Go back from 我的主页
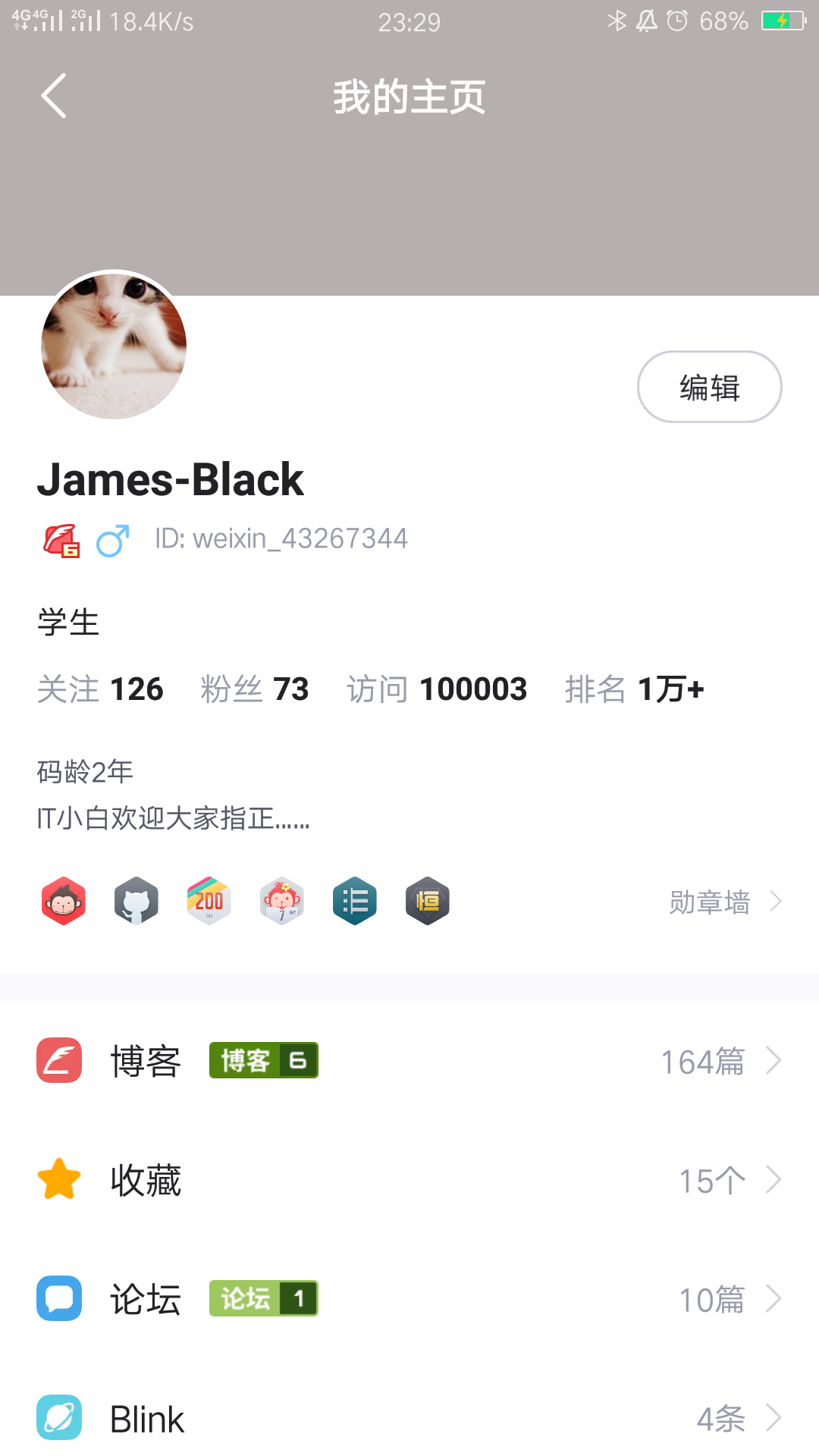The width and height of the screenshot is (819, 1456). tap(53, 96)
